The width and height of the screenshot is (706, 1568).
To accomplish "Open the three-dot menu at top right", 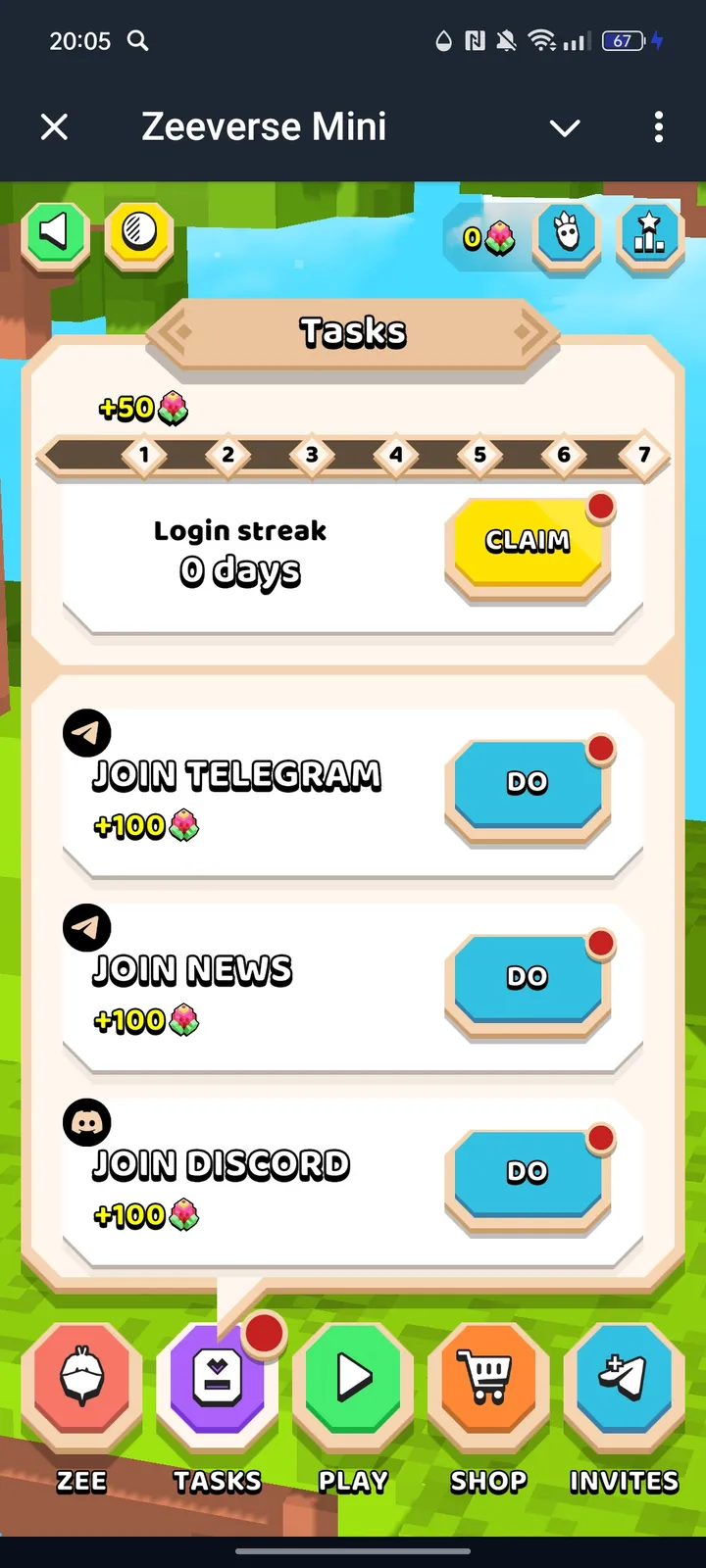I will click(x=659, y=127).
